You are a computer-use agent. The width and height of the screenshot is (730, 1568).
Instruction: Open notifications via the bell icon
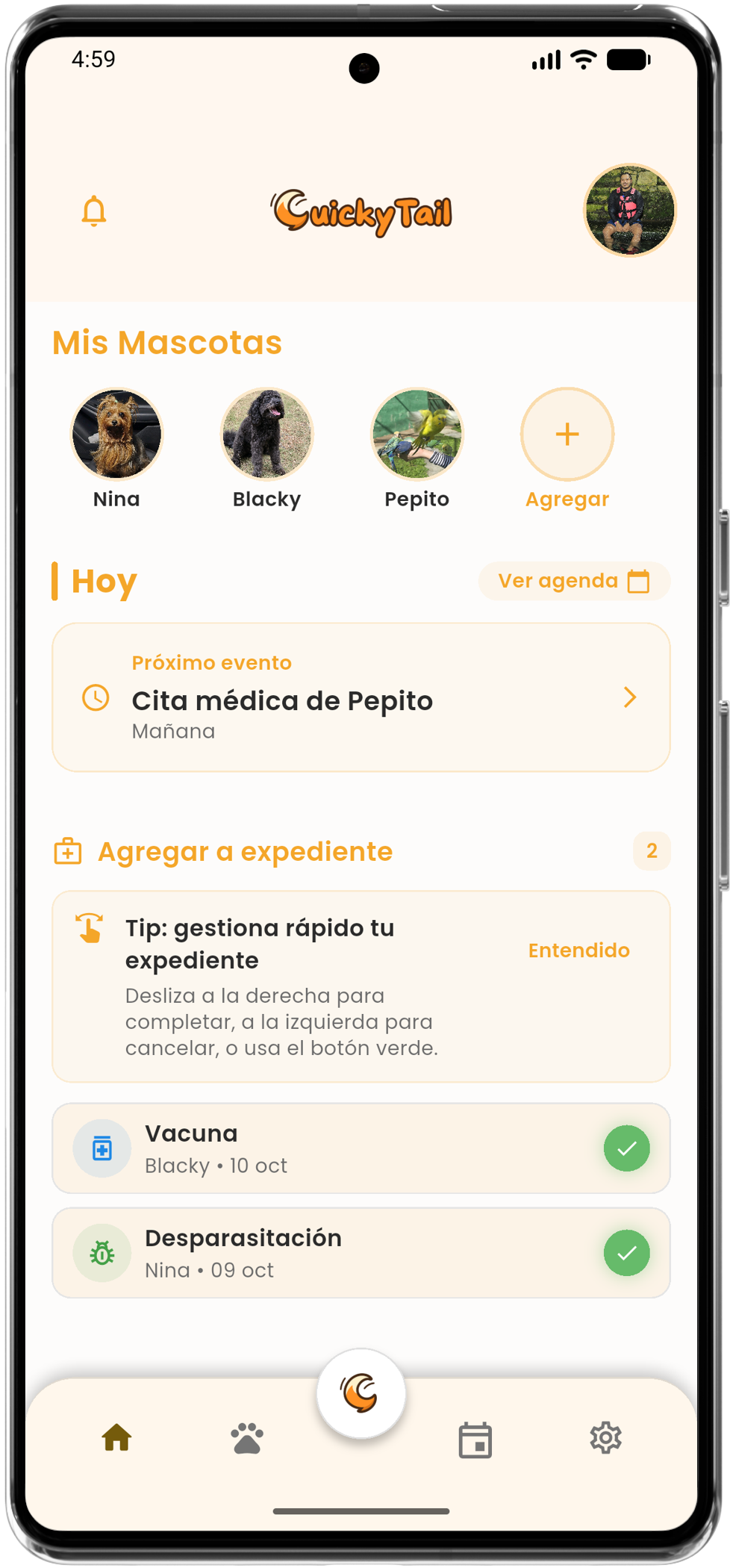pos(93,211)
